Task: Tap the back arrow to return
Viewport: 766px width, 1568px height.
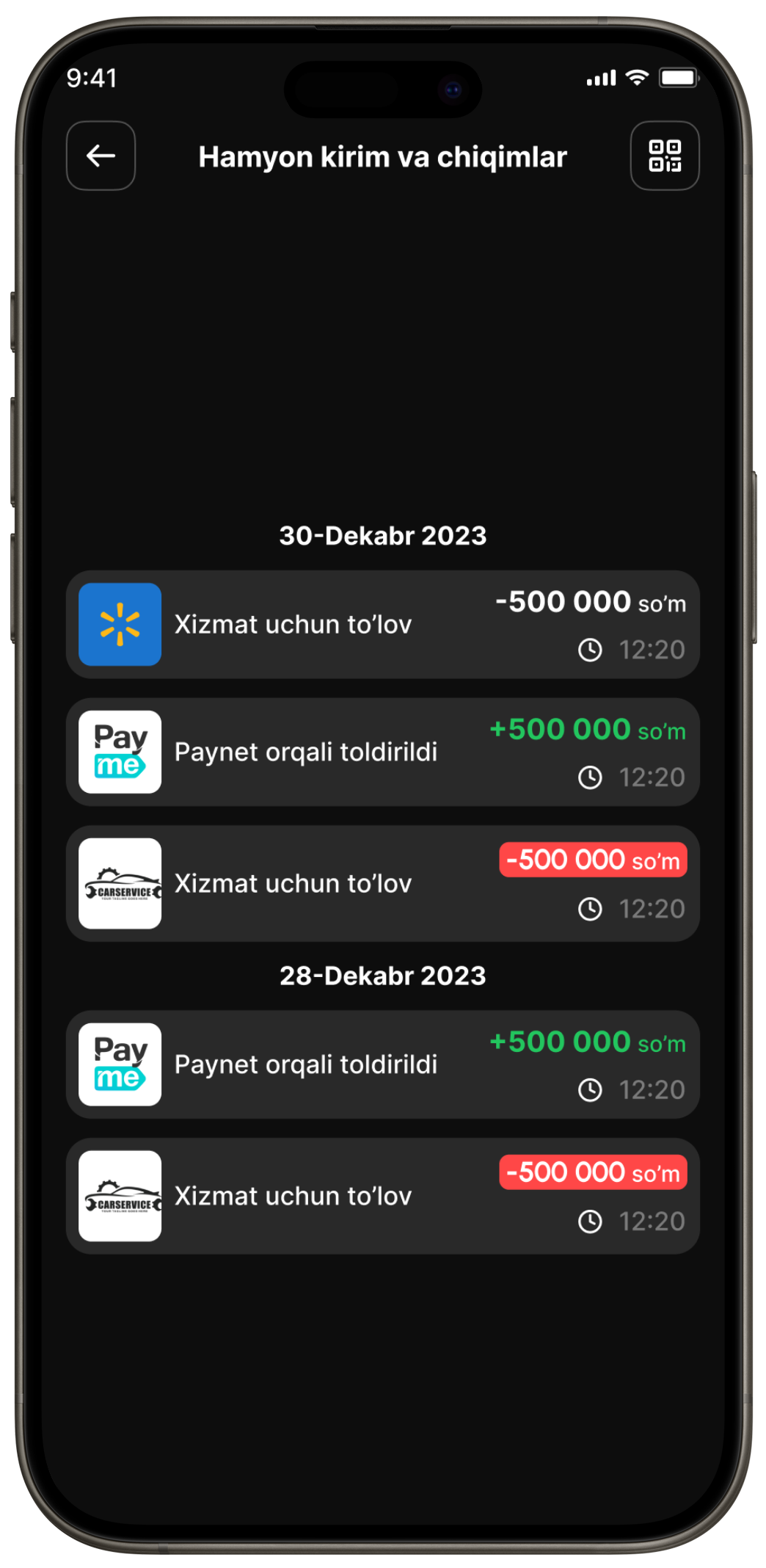Action: pyautogui.click(x=100, y=156)
